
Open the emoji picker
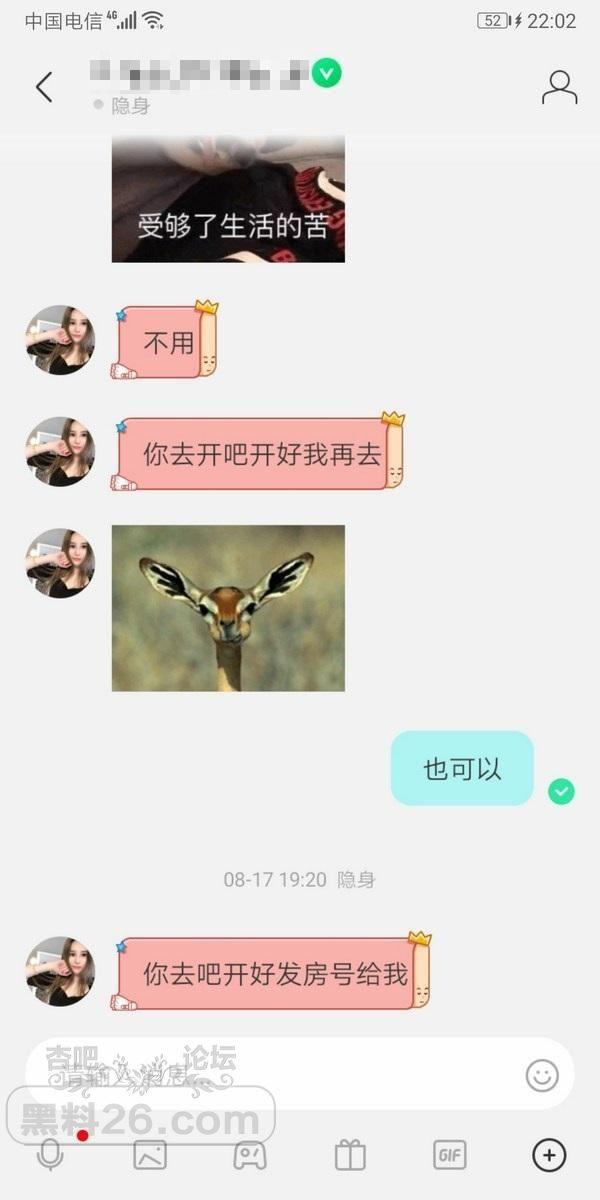coord(541,1075)
